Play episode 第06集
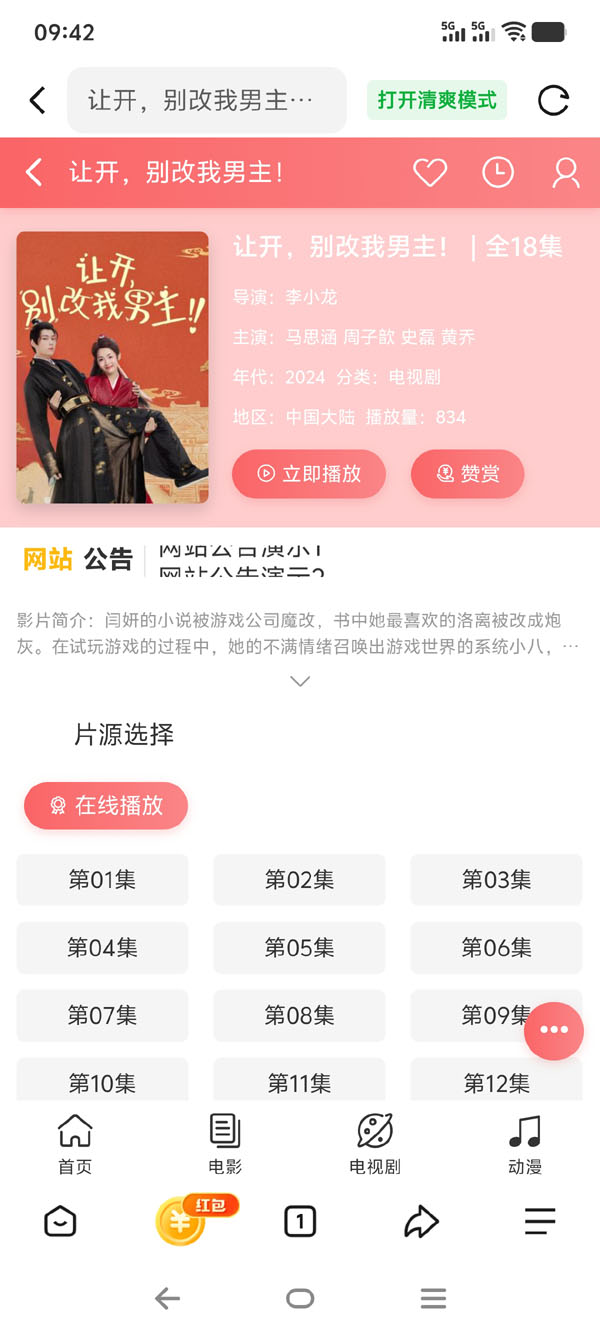Screen dimensions: 600x1333 (x=496, y=948)
